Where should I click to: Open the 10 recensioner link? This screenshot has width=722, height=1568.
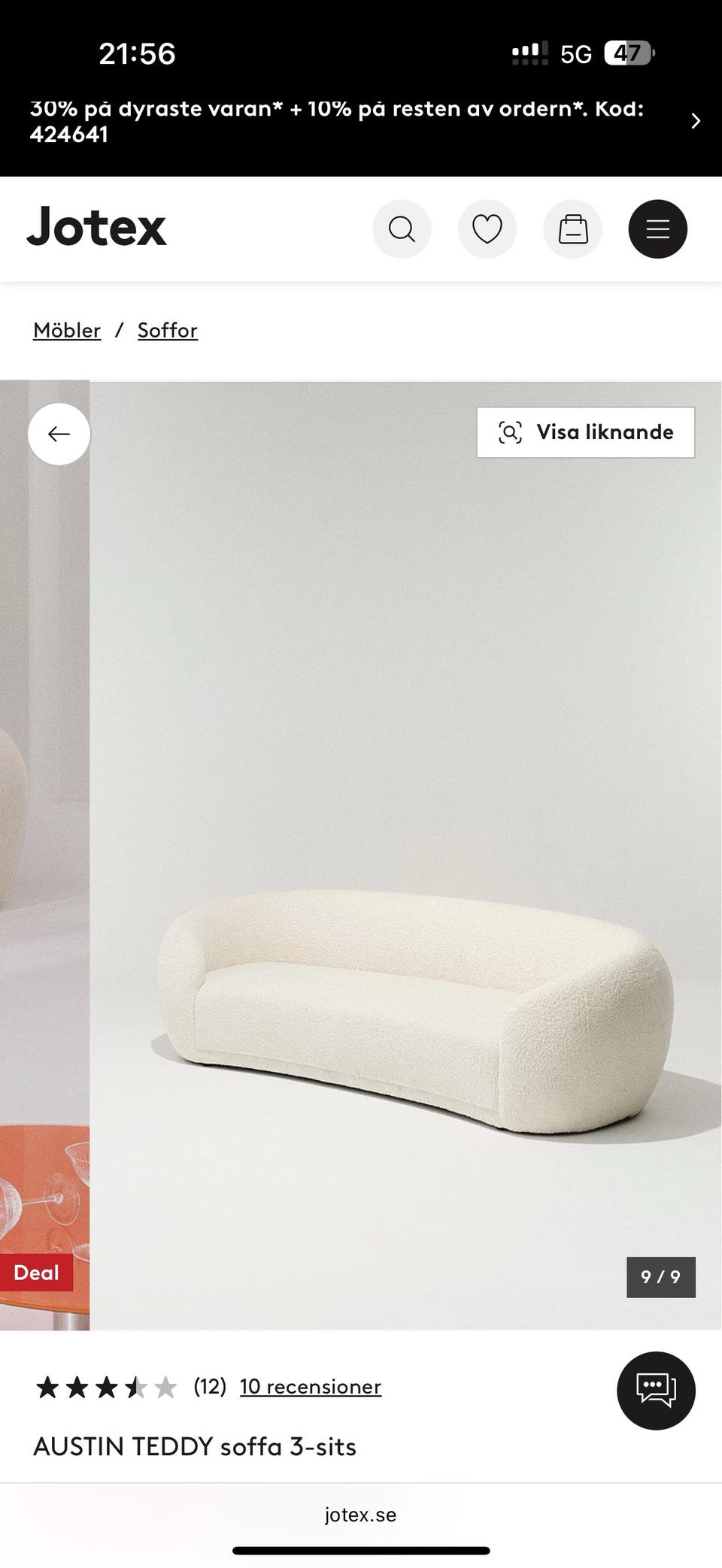311,1386
